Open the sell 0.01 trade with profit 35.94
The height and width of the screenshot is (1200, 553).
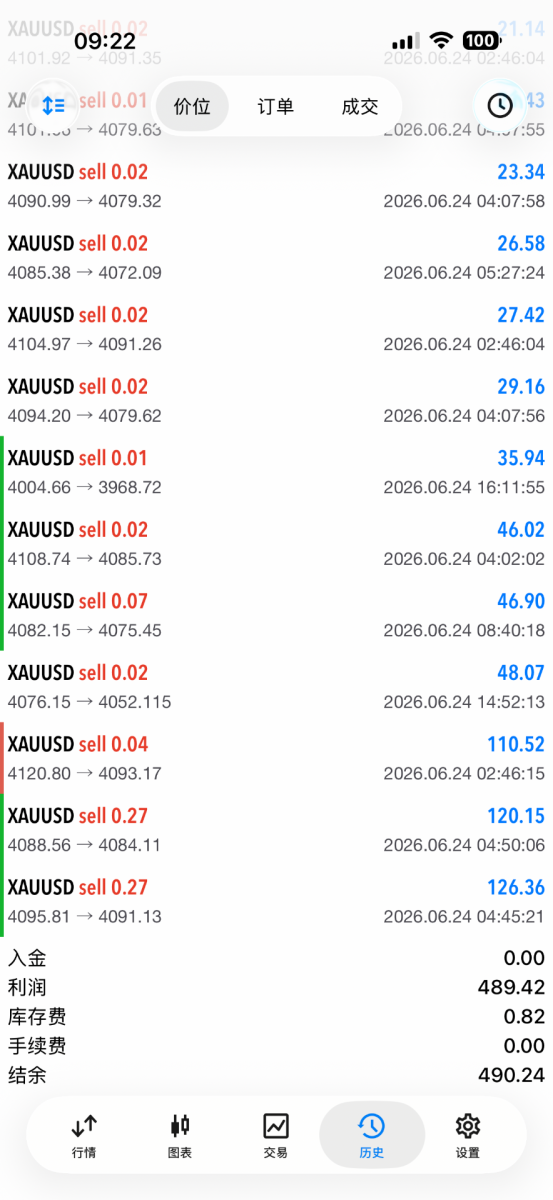pyautogui.click(x=276, y=472)
